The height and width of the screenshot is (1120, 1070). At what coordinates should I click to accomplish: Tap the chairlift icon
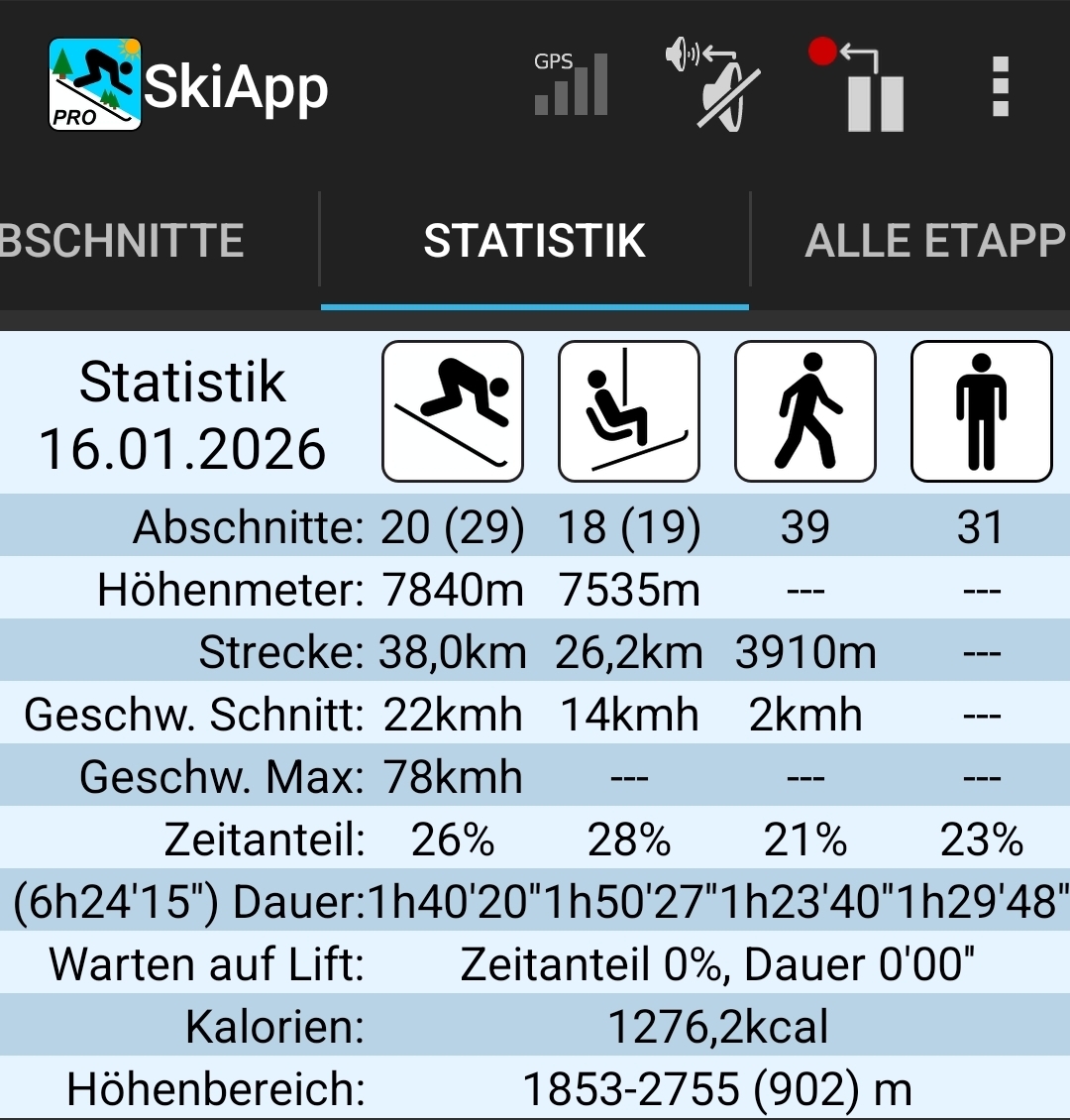629,411
